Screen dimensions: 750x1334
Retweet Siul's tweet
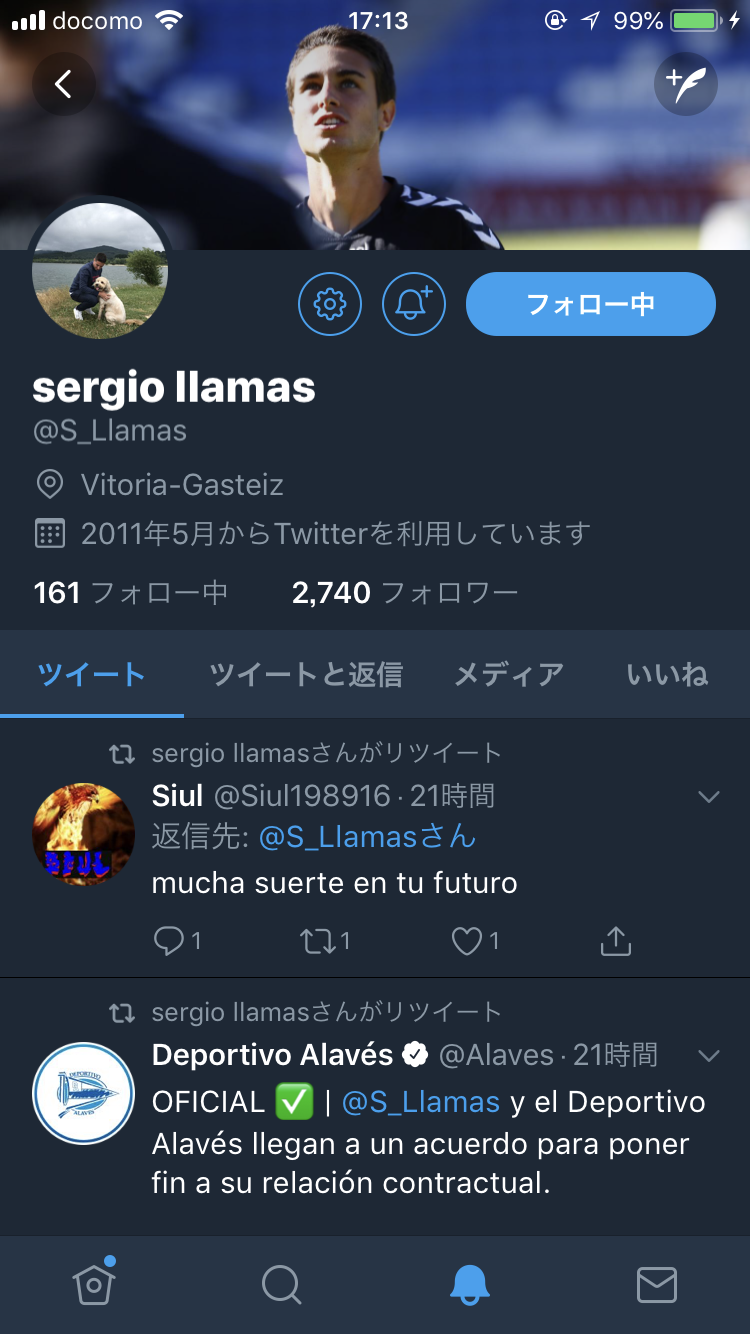point(318,941)
